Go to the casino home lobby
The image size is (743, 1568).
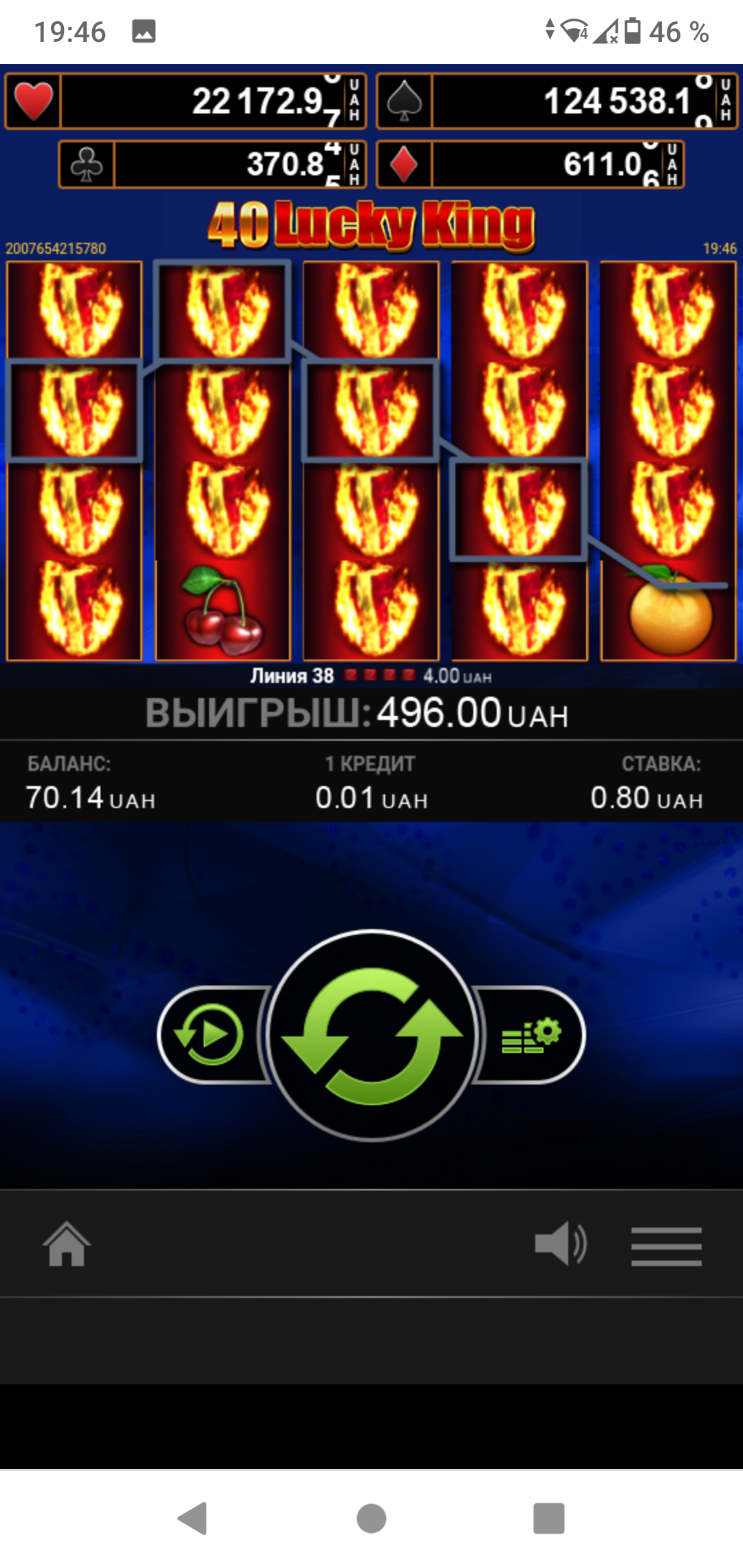(x=67, y=1245)
